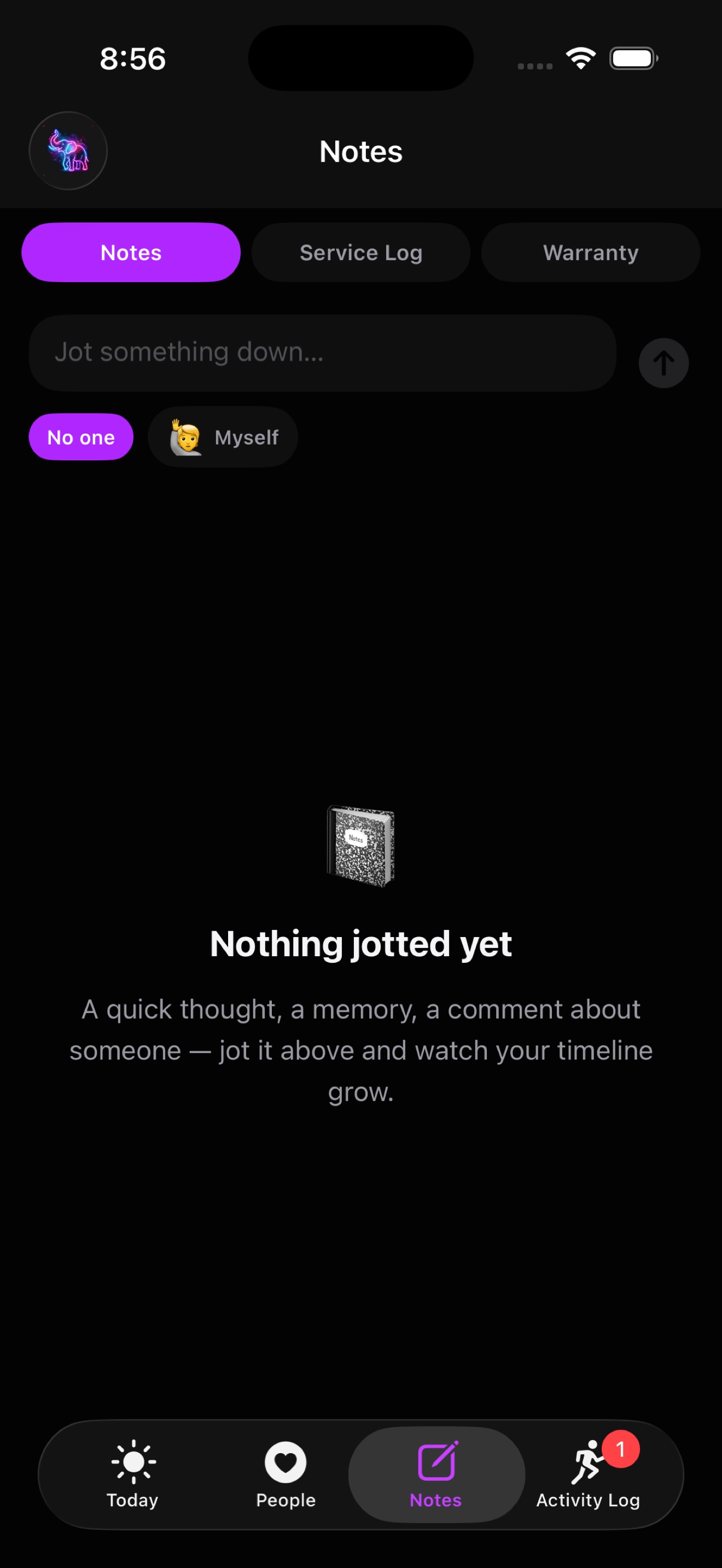Screen dimensions: 722x1568
Task: Open the elephant profile avatar
Action: click(68, 150)
